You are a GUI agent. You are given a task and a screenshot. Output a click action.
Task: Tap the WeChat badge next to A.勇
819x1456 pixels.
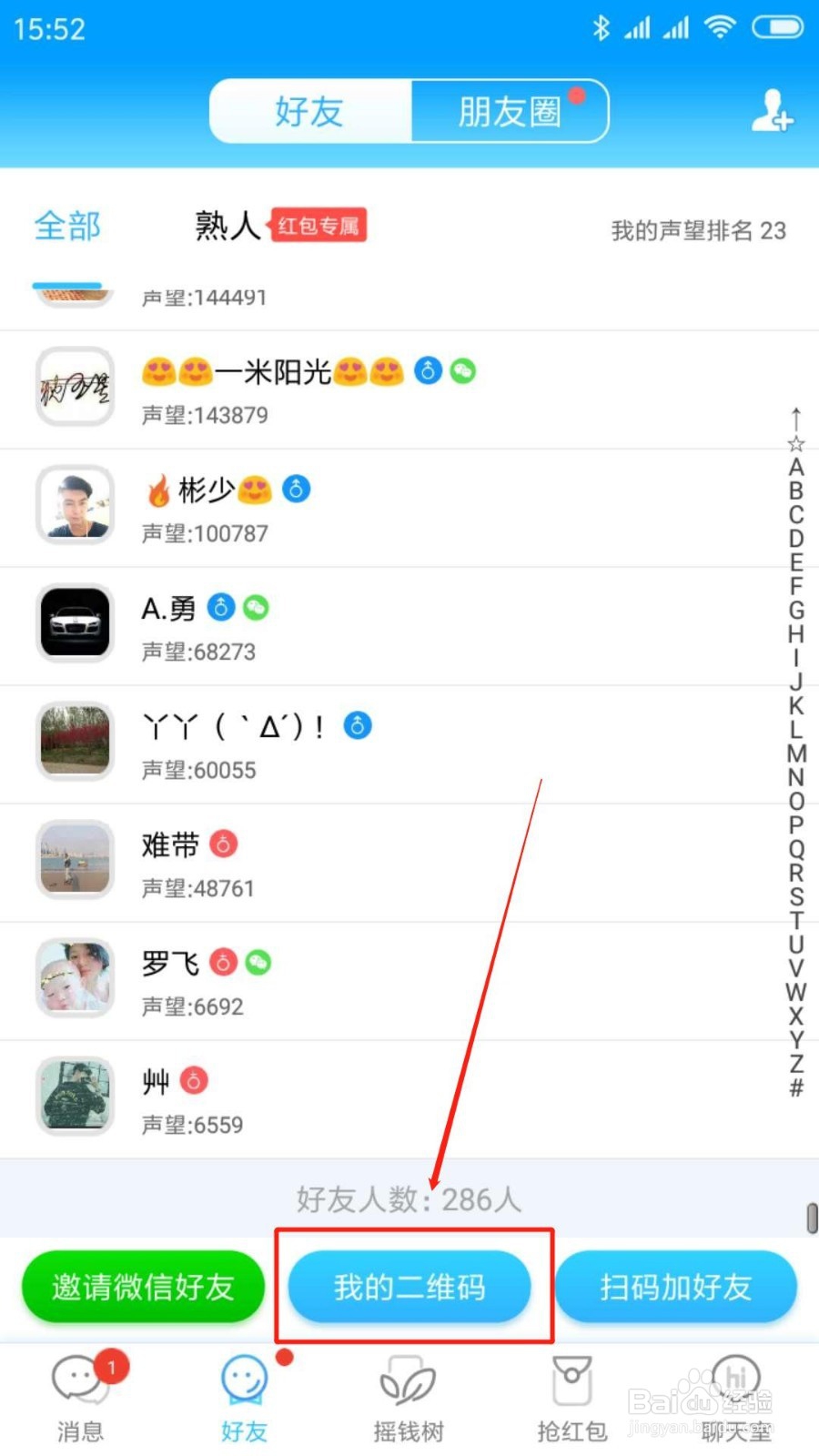point(256,607)
